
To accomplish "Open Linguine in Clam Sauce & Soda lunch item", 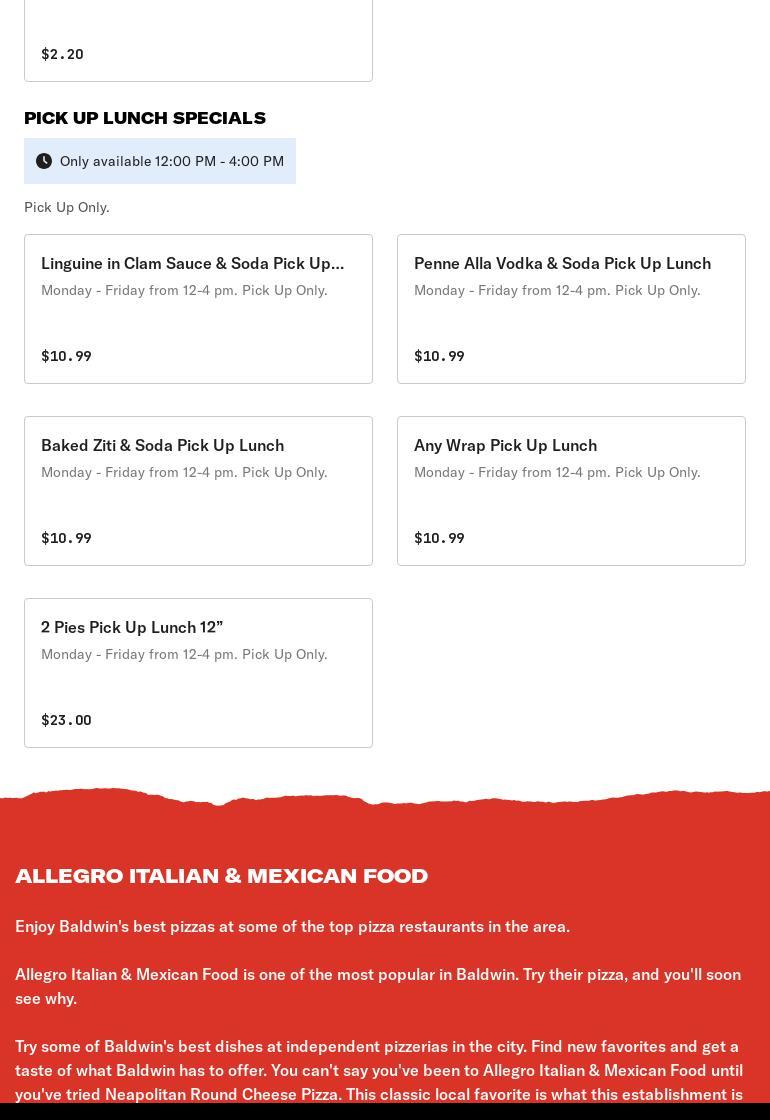I will [x=198, y=308].
